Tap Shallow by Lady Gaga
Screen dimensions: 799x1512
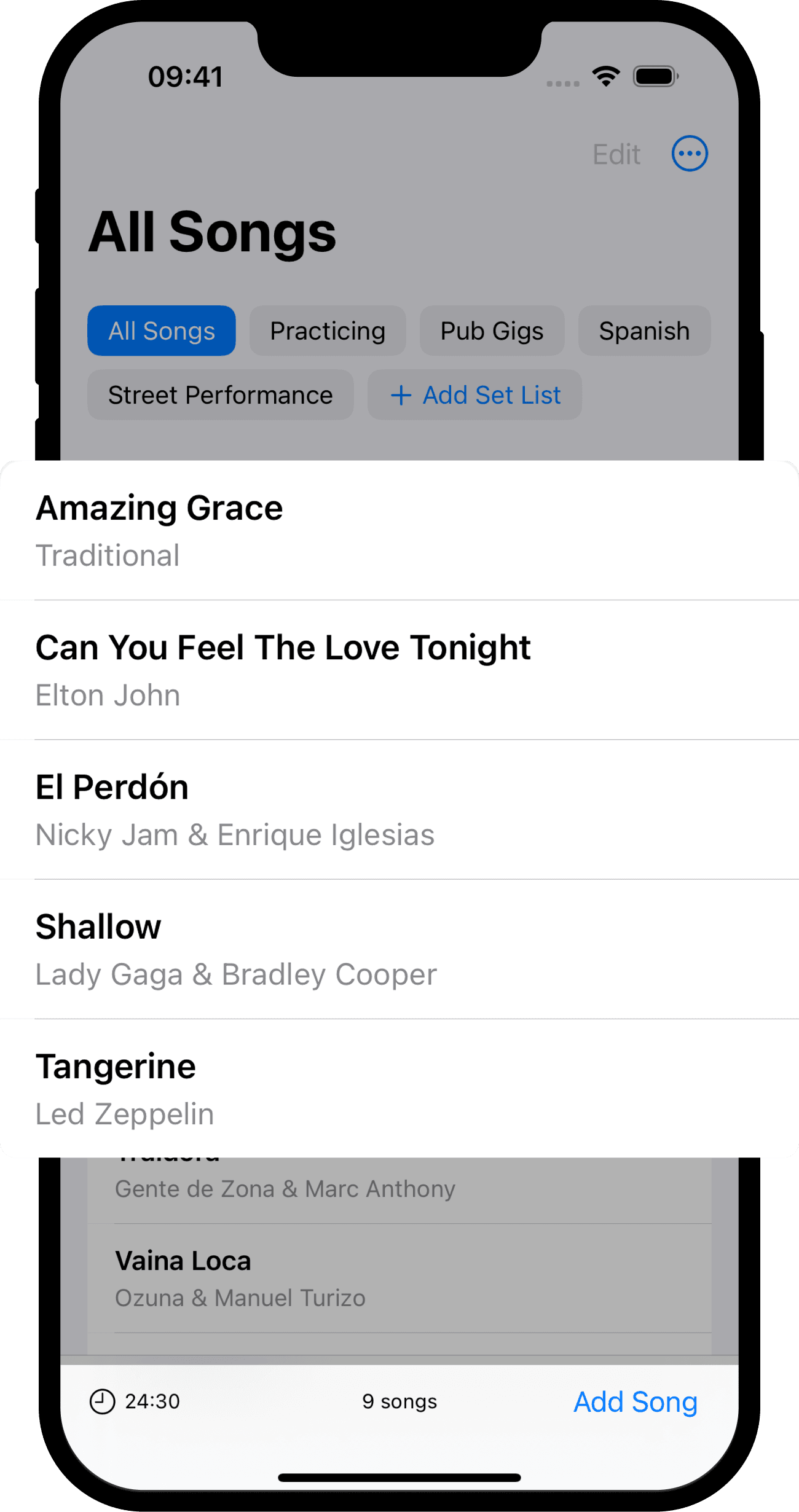399,948
